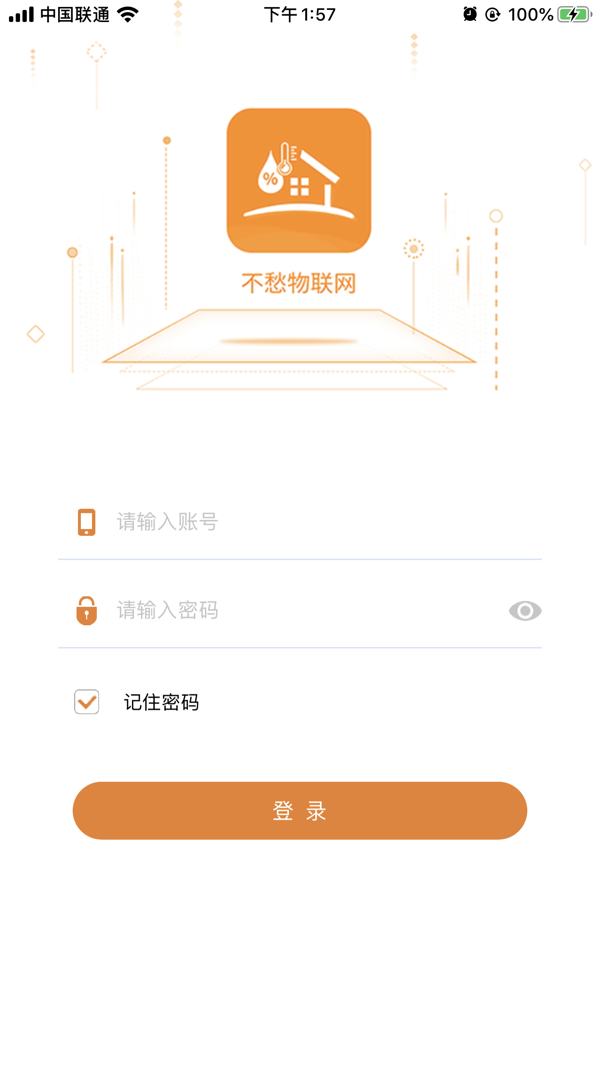Uncheck the 记住密码 checkbox
The width and height of the screenshot is (600, 1067).
[86, 702]
